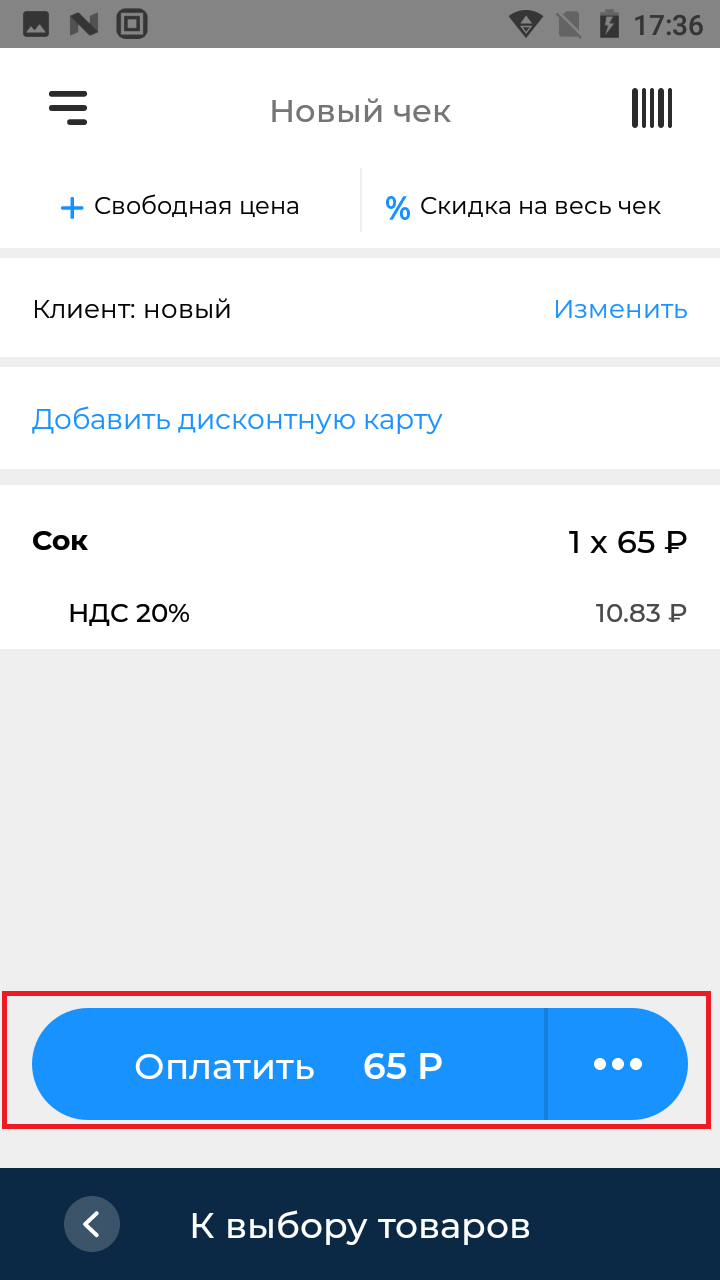720x1280 pixels.
Task: Open the Сок item row
Action: (360, 567)
